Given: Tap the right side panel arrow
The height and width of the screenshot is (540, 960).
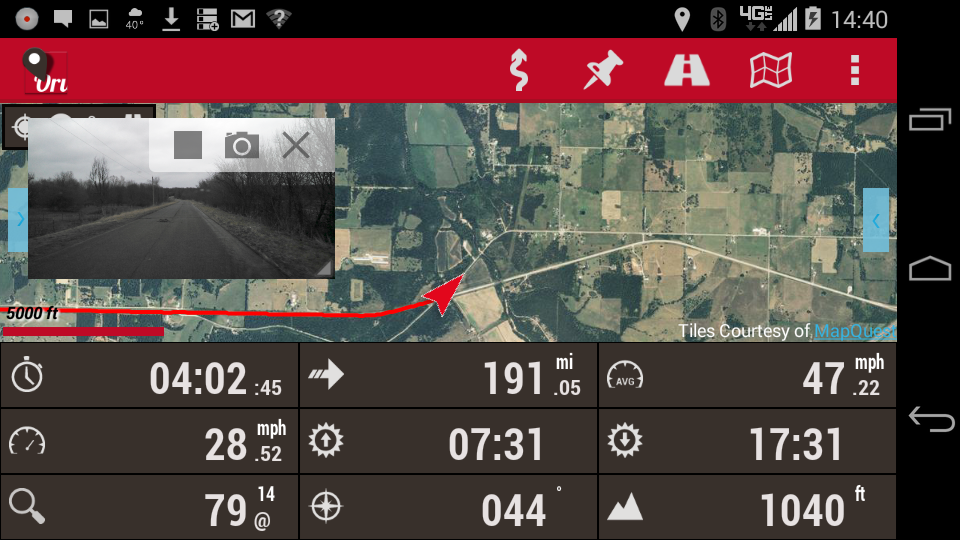Looking at the screenshot, I should (x=876, y=220).
